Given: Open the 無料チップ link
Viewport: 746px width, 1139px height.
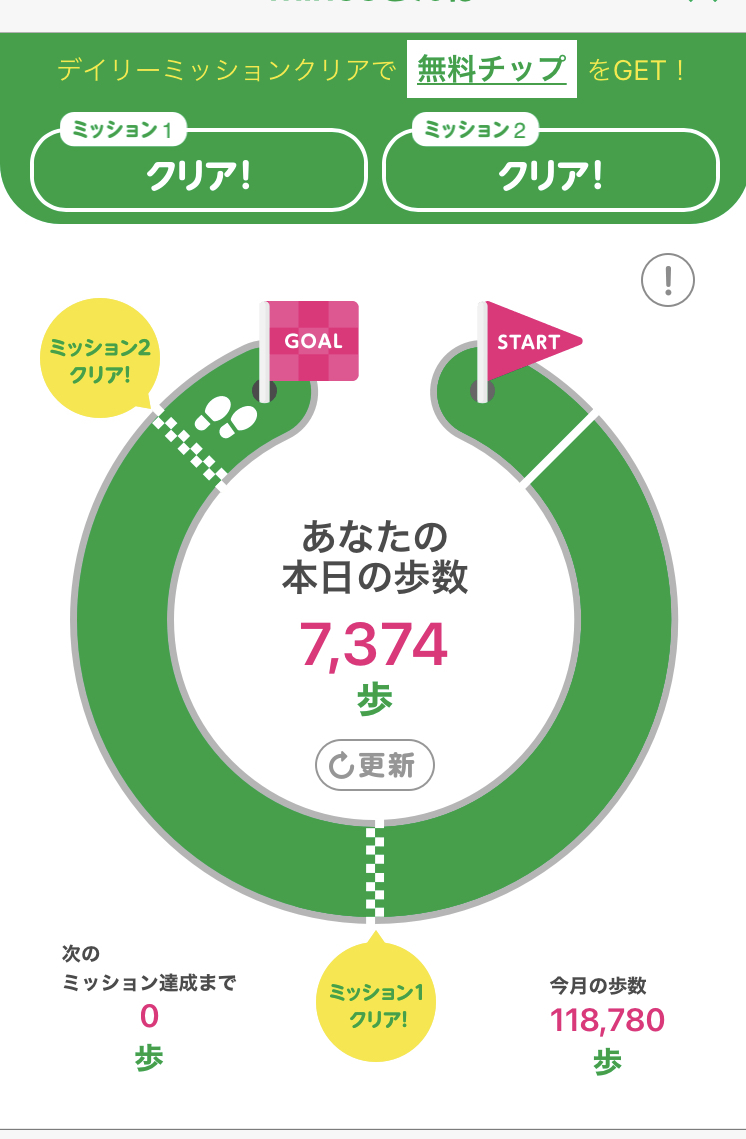Looking at the screenshot, I should coord(492,69).
